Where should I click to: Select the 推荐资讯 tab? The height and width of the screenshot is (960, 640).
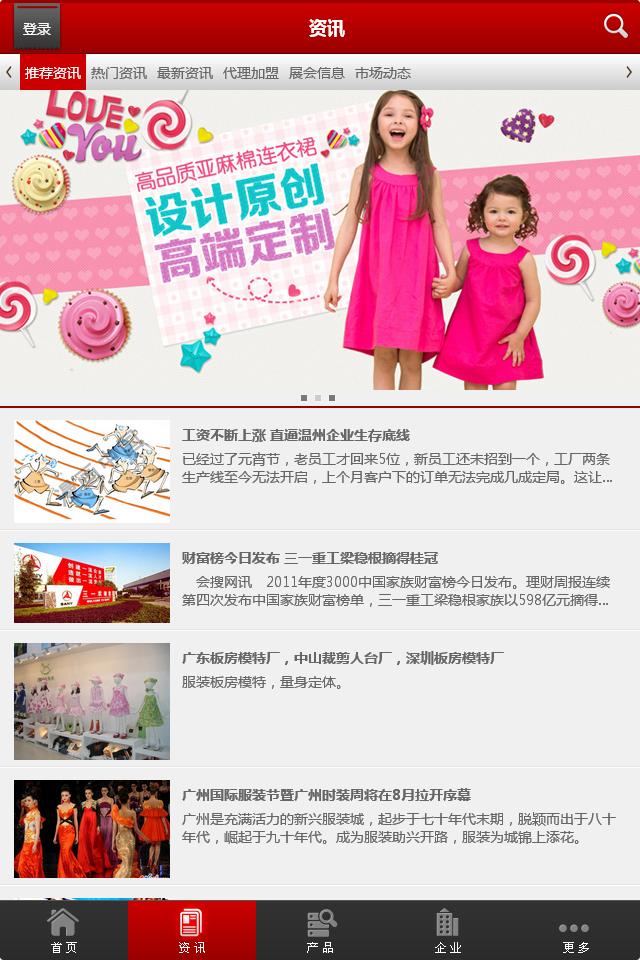[53, 73]
